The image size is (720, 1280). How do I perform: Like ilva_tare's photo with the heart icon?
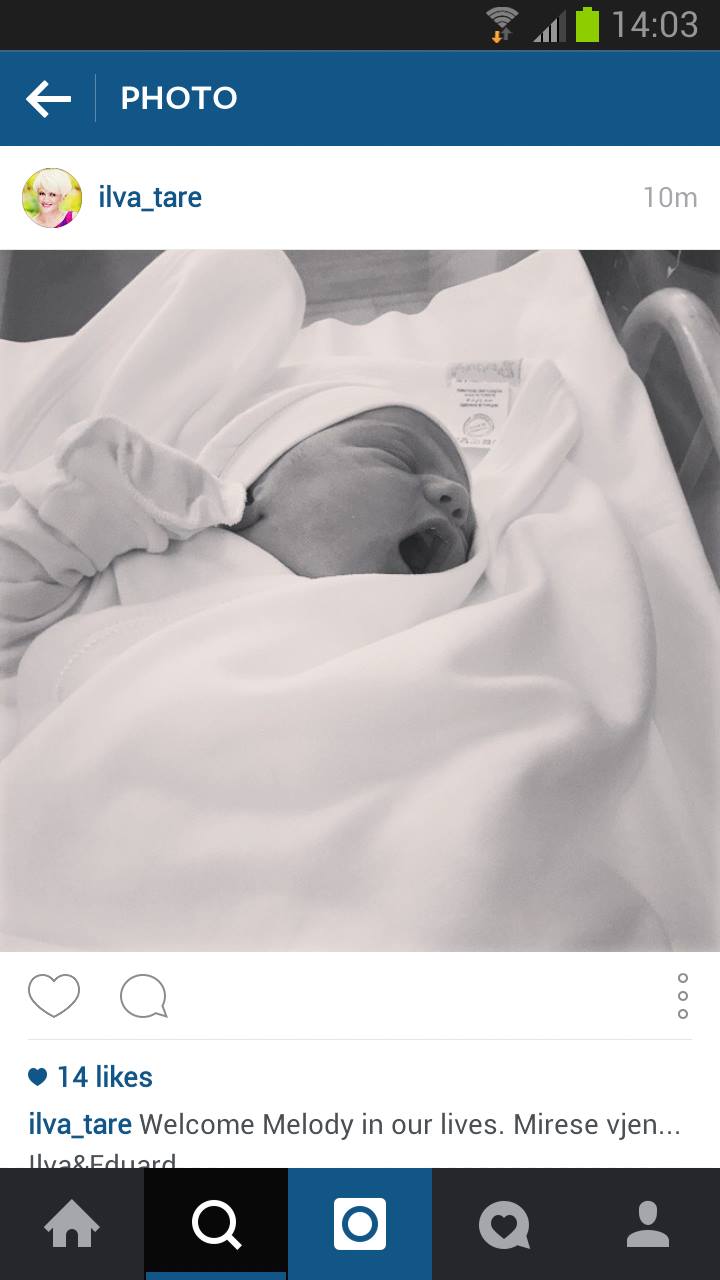53,996
